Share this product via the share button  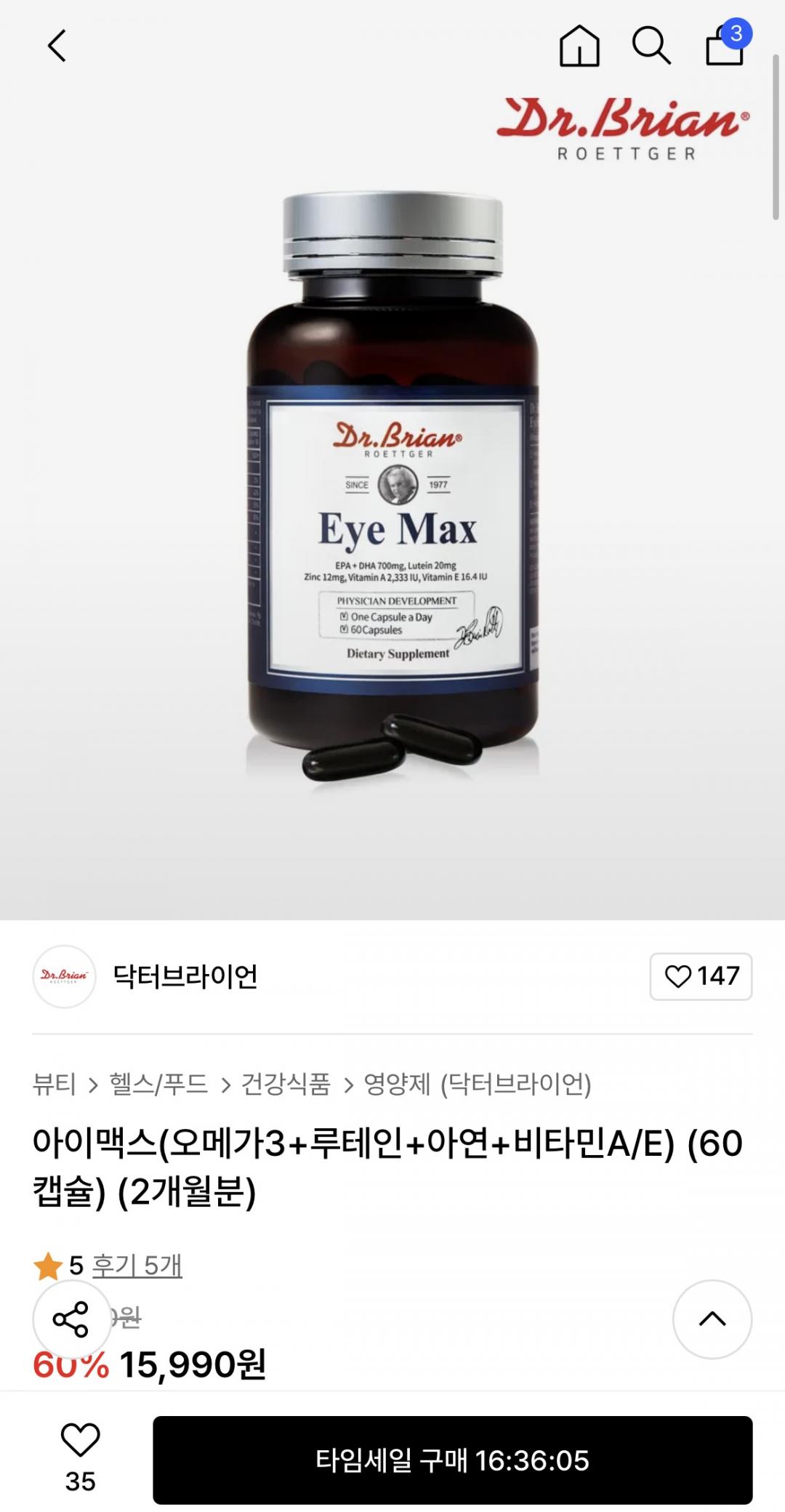click(71, 1319)
